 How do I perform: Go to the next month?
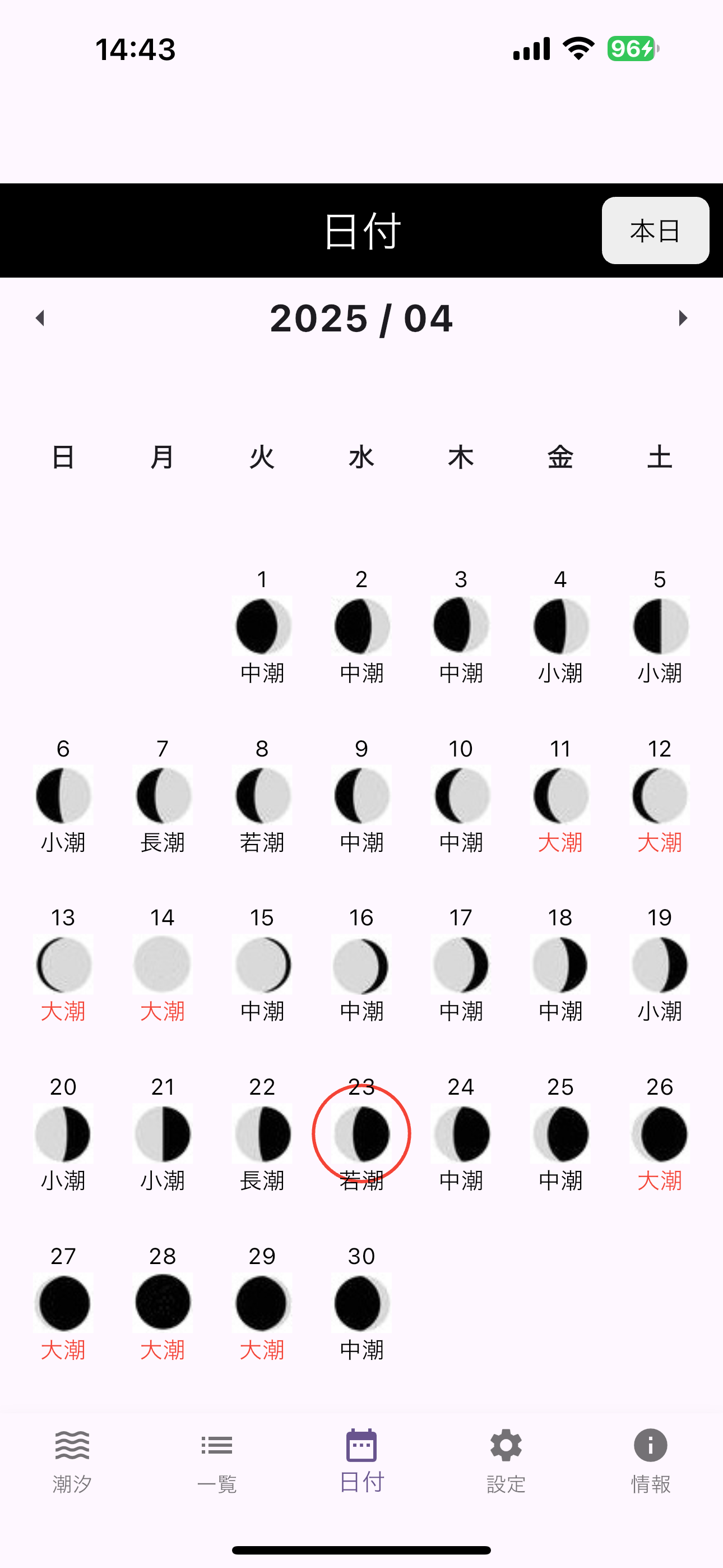pyautogui.click(x=683, y=319)
